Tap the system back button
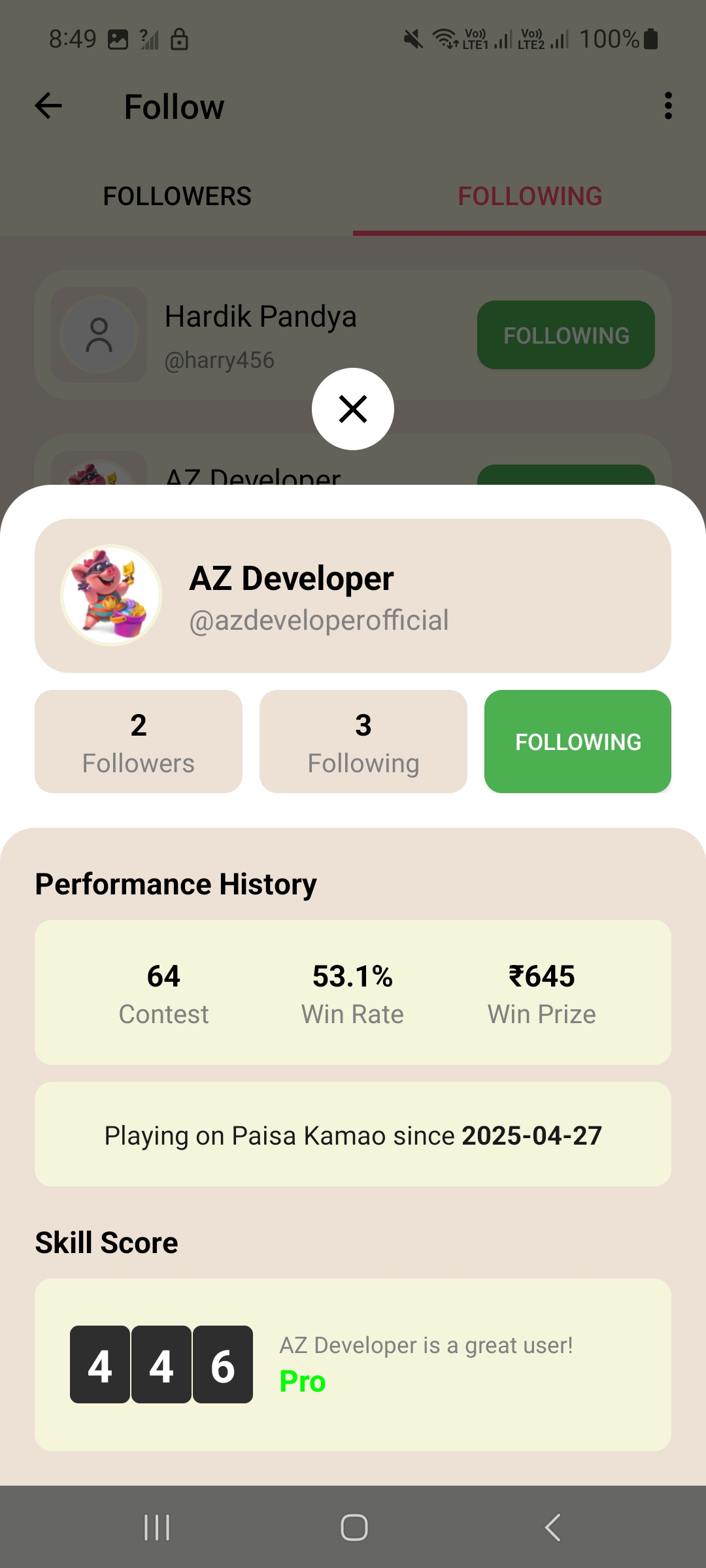Image resolution: width=706 pixels, height=1568 pixels. pyautogui.click(x=553, y=1527)
